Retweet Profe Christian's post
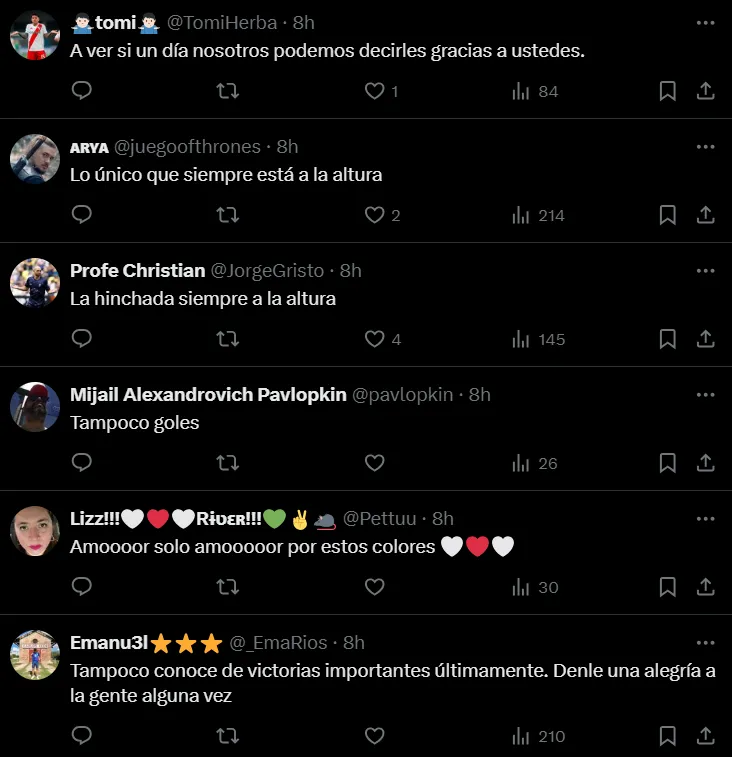The image size is (732, 757). click(228, 339)
